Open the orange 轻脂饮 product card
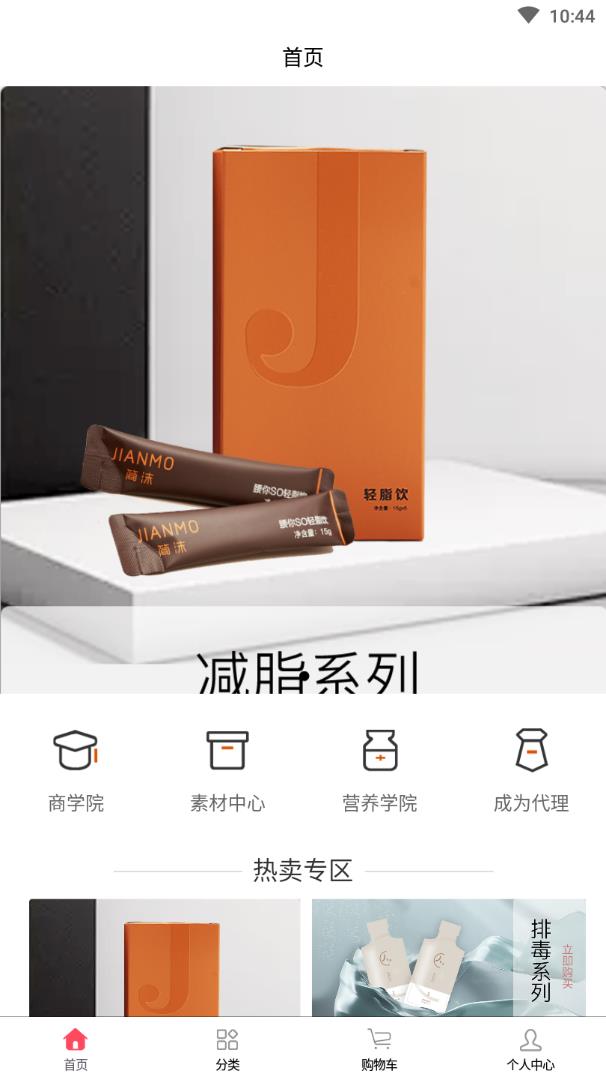 (164, 957)
